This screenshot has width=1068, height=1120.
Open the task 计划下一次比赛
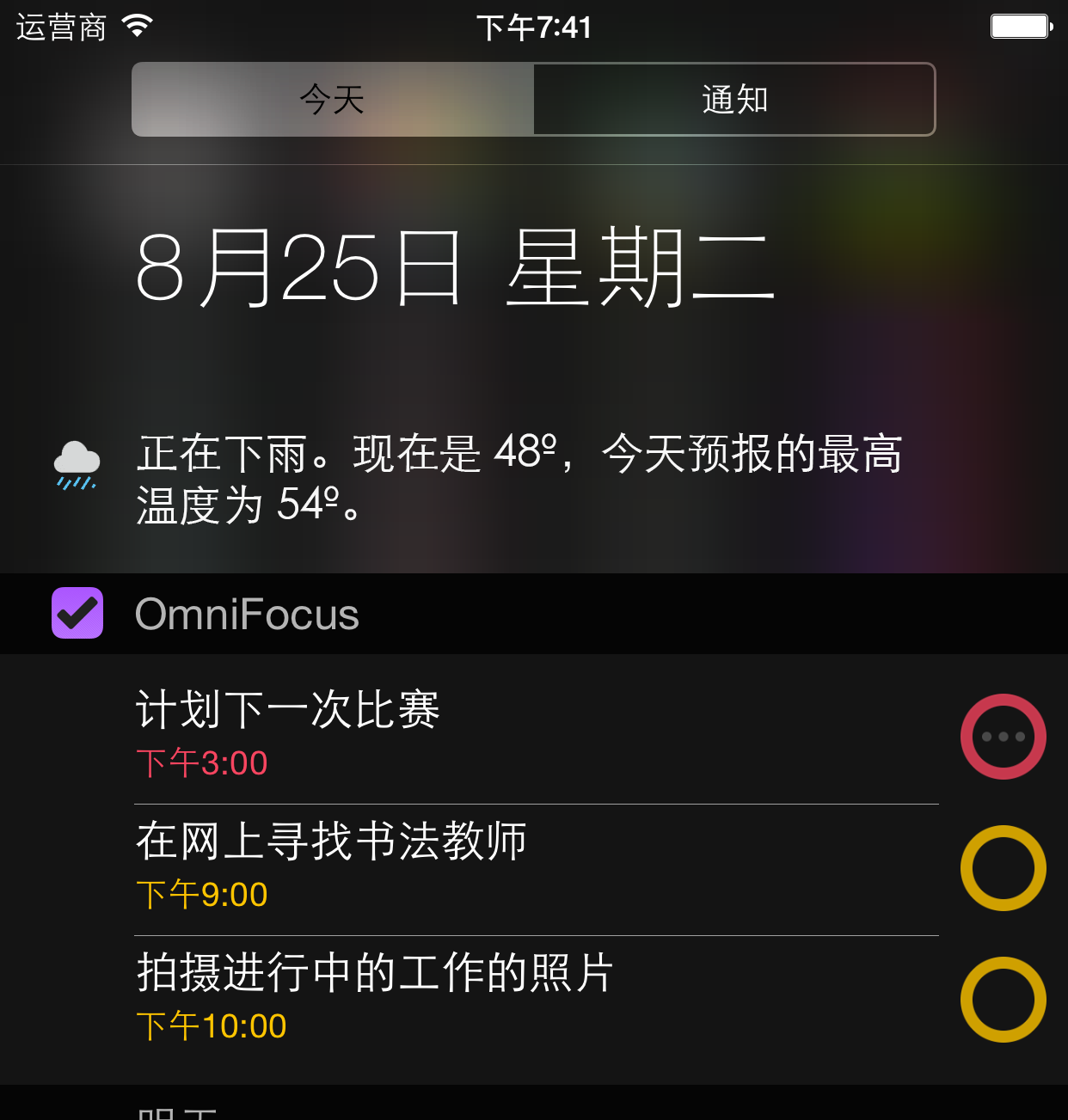288,710
